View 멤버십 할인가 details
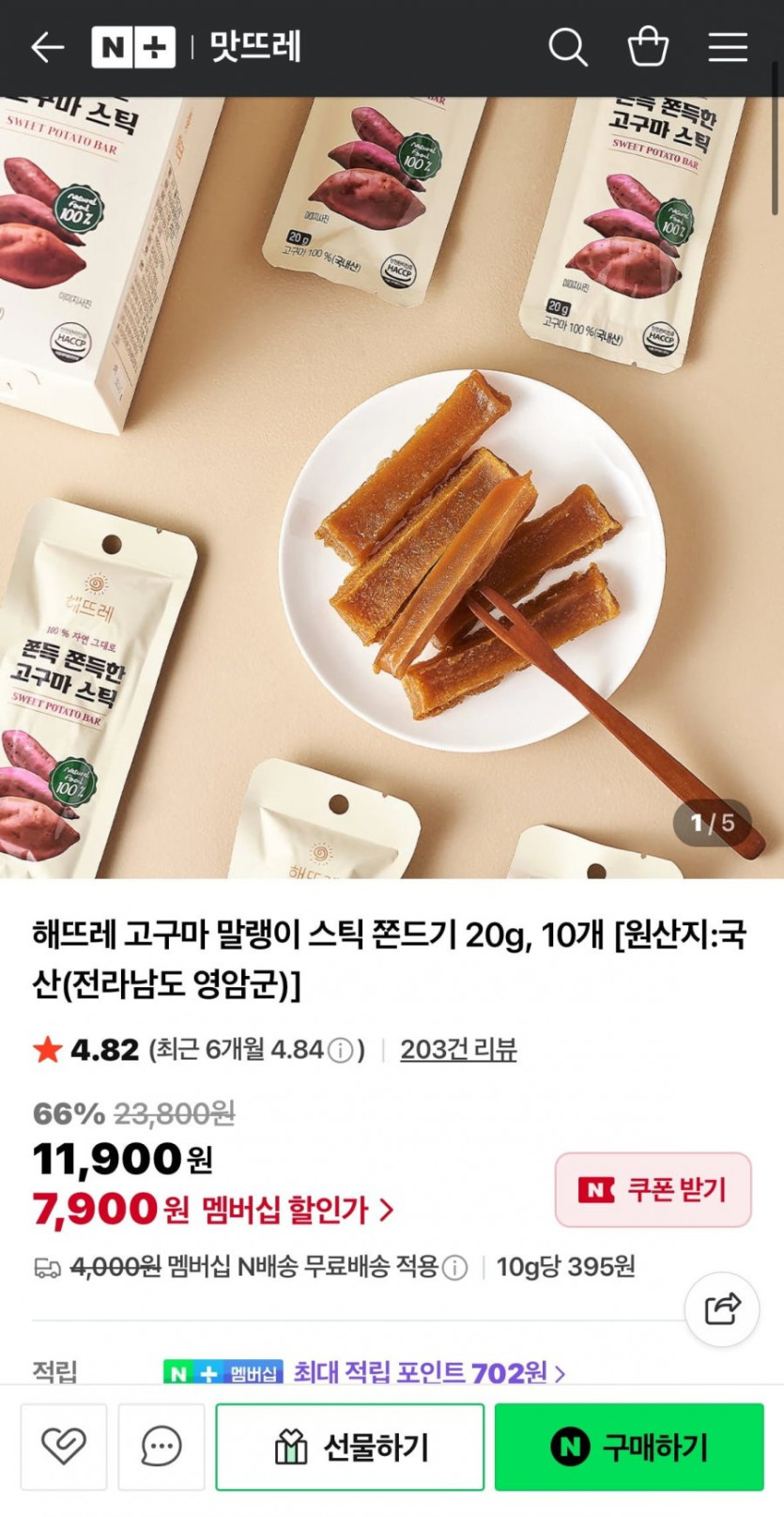 coord(298,1209)
